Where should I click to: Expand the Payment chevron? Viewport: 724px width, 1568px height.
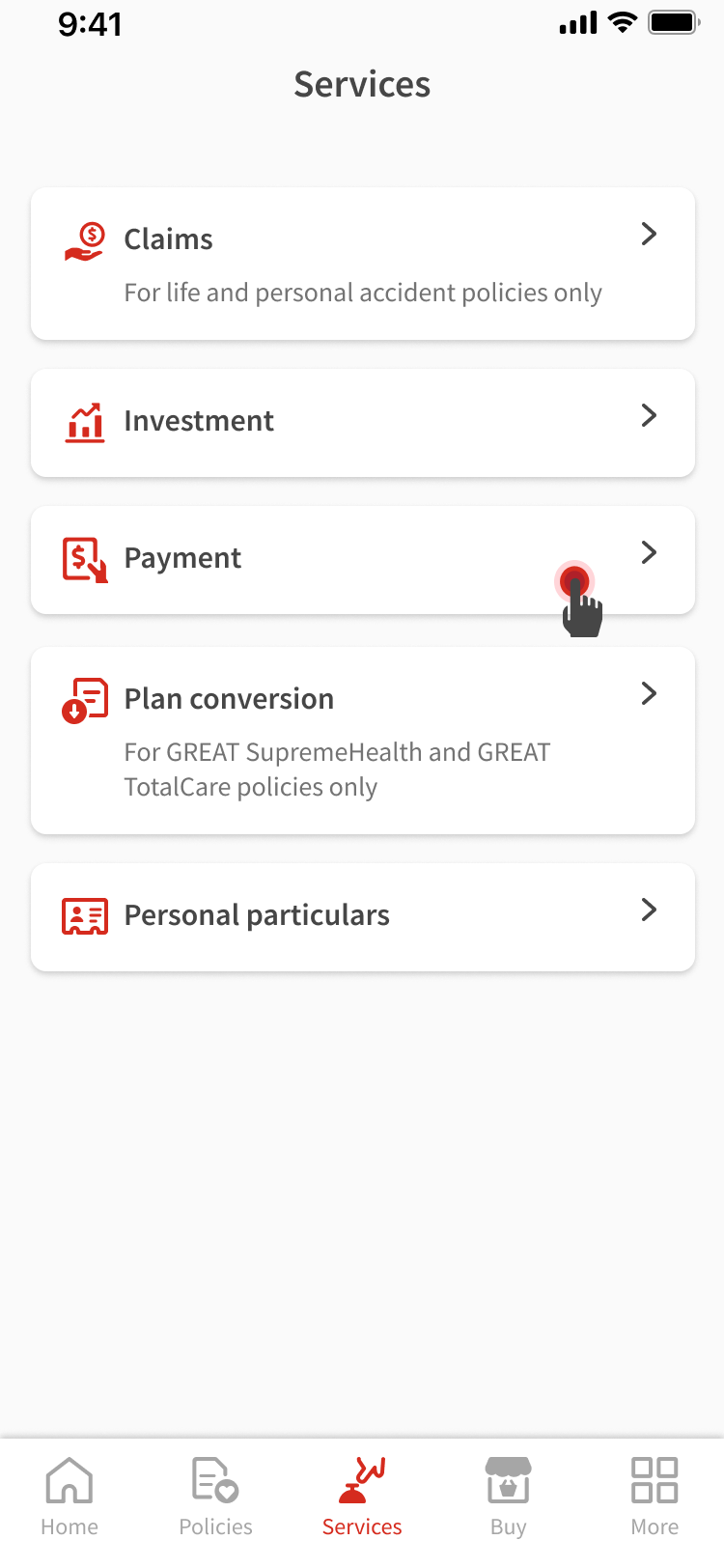coord(649,552)
